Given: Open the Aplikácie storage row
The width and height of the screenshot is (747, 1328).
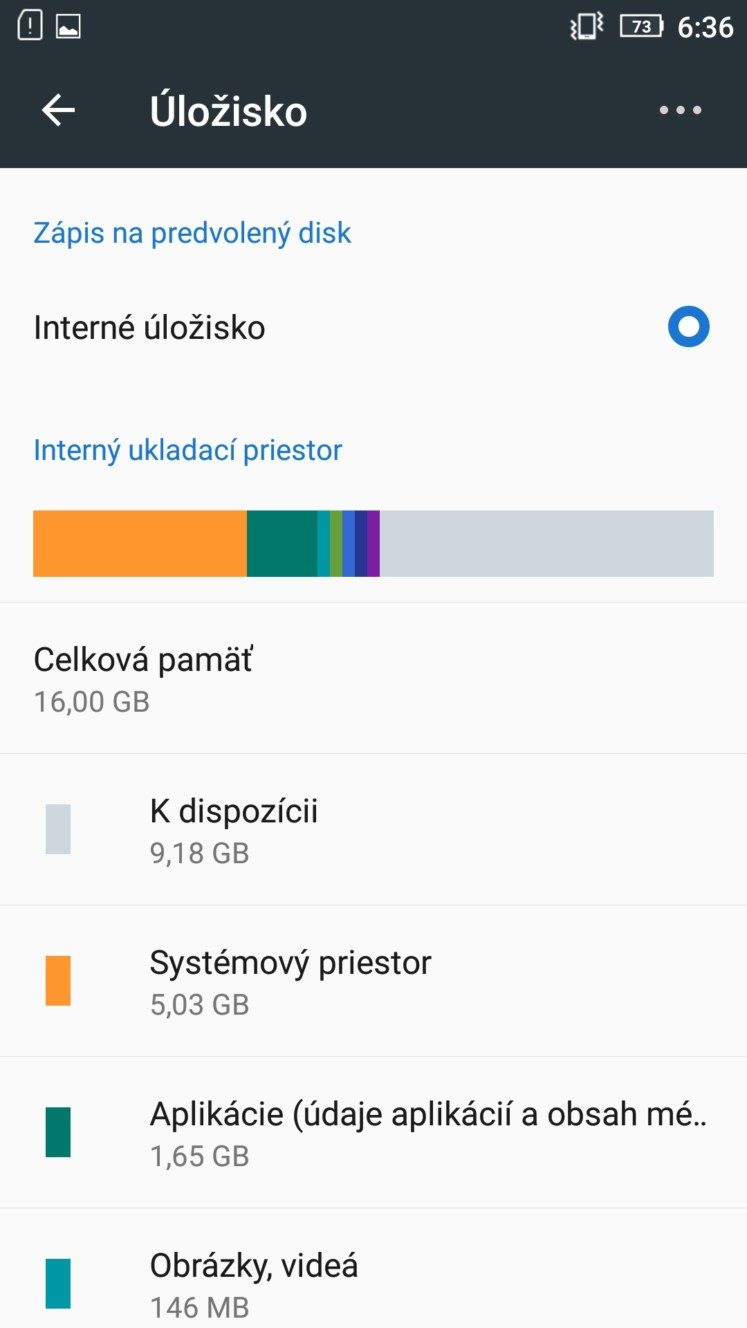Looking at the screenshot, I should click(373, 1132).
